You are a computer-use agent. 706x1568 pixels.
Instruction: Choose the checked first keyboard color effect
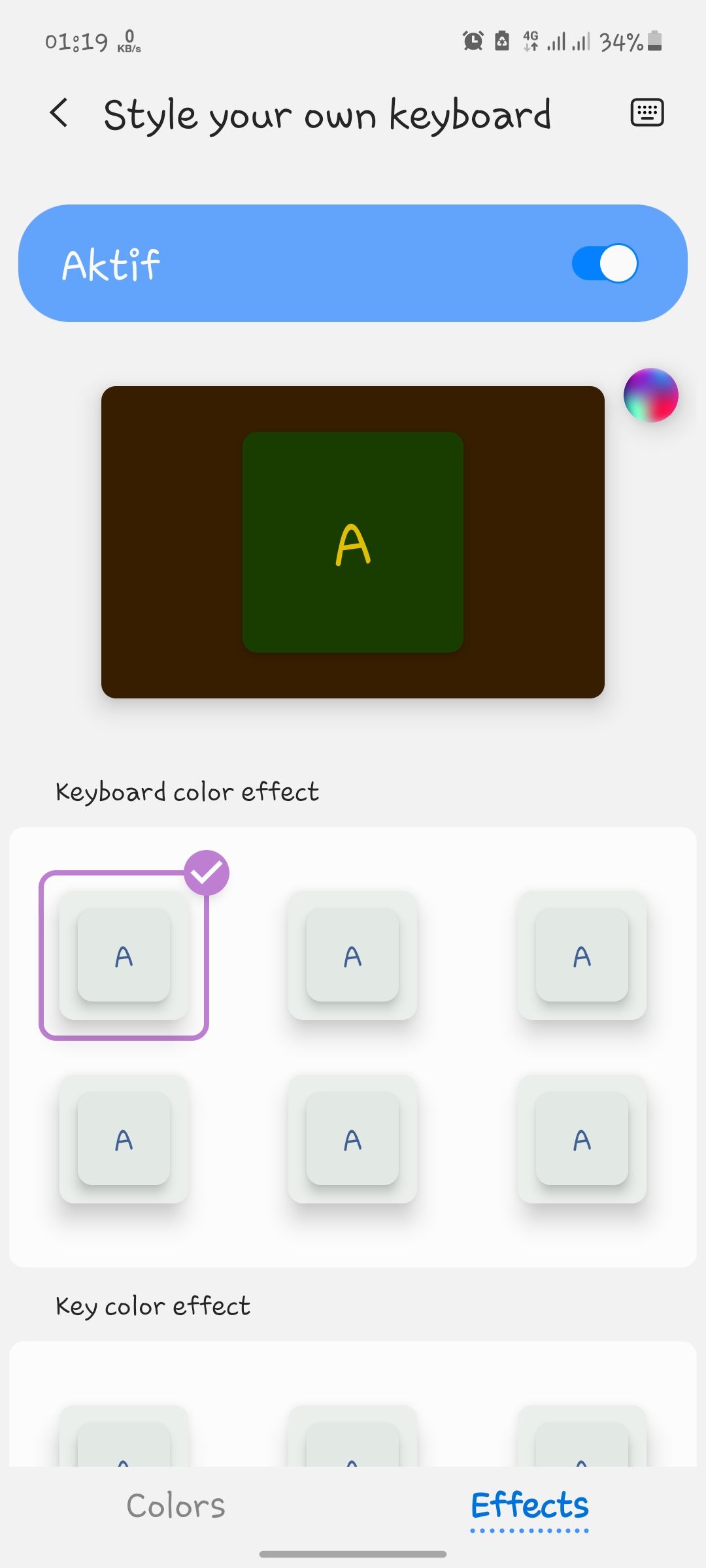tap(124, 955)
